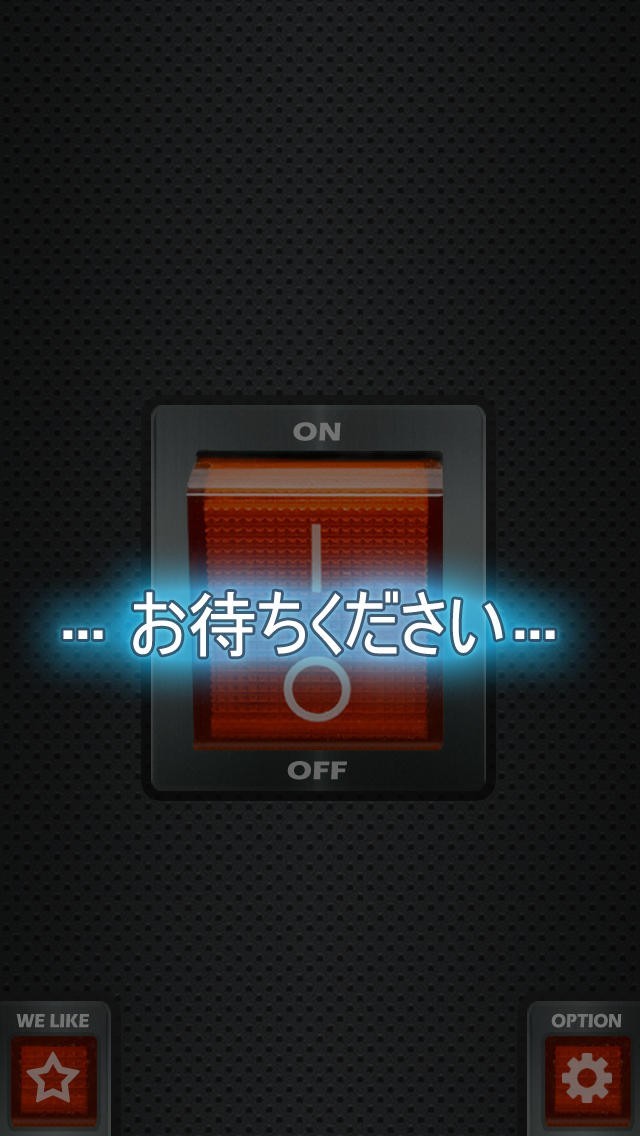This screenshot has height=1136, width=640.
Task: Open the OPTION gear settings
Action: click(586, 1080)
